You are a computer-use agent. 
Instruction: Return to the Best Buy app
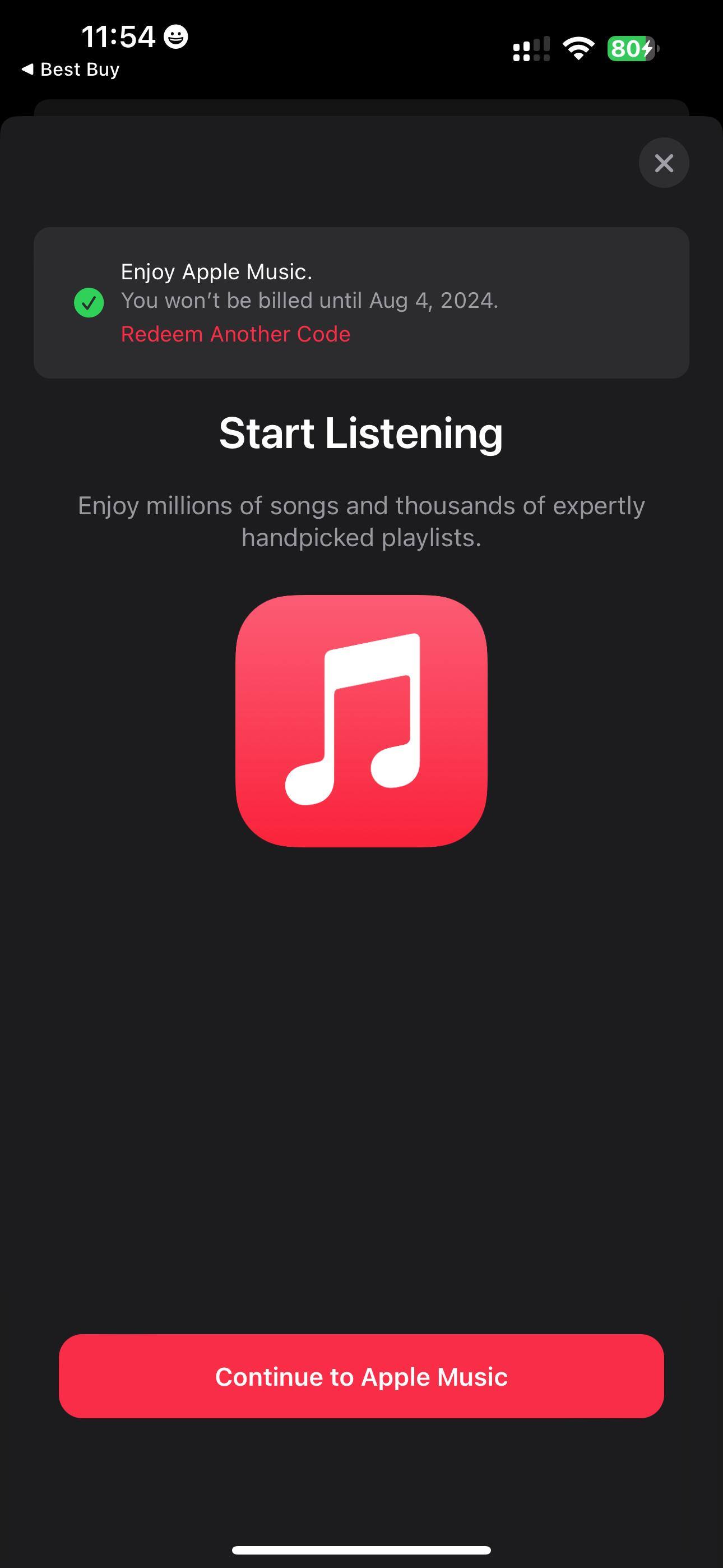pos(71,70)
